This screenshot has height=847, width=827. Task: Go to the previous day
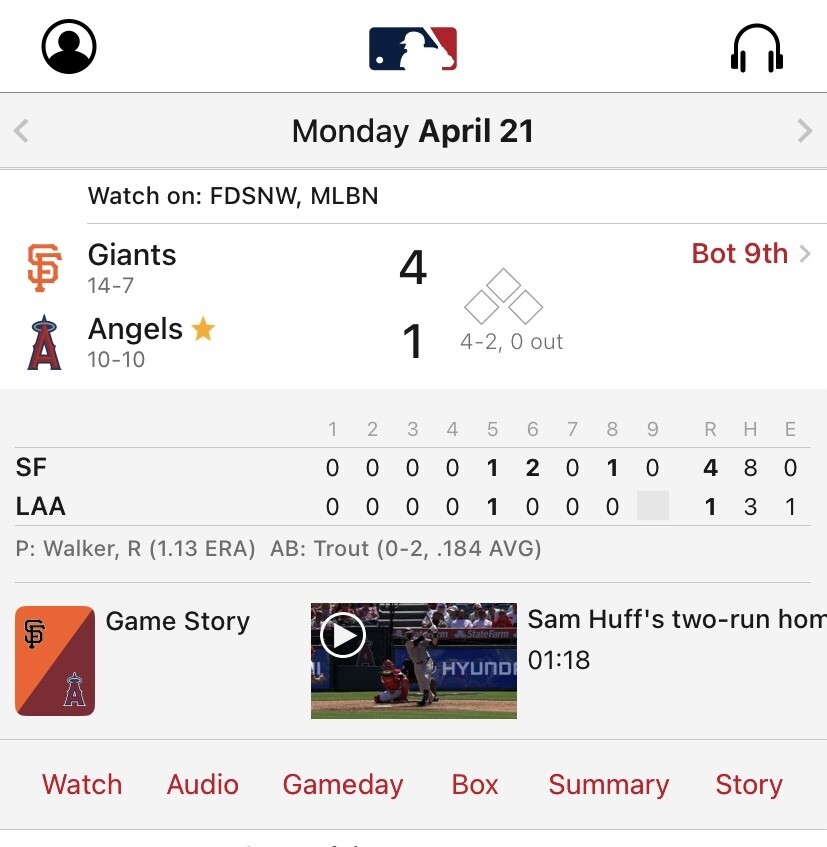[21, 131]
